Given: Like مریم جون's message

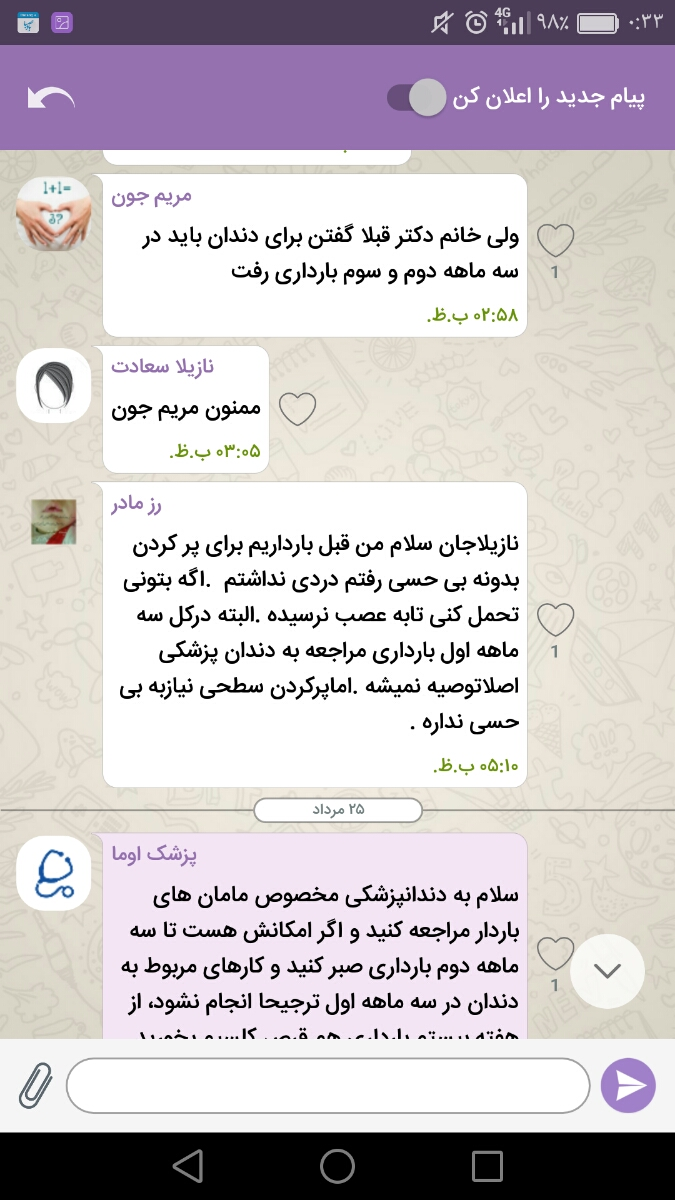Looking at the screenshot, I should 556,240.
